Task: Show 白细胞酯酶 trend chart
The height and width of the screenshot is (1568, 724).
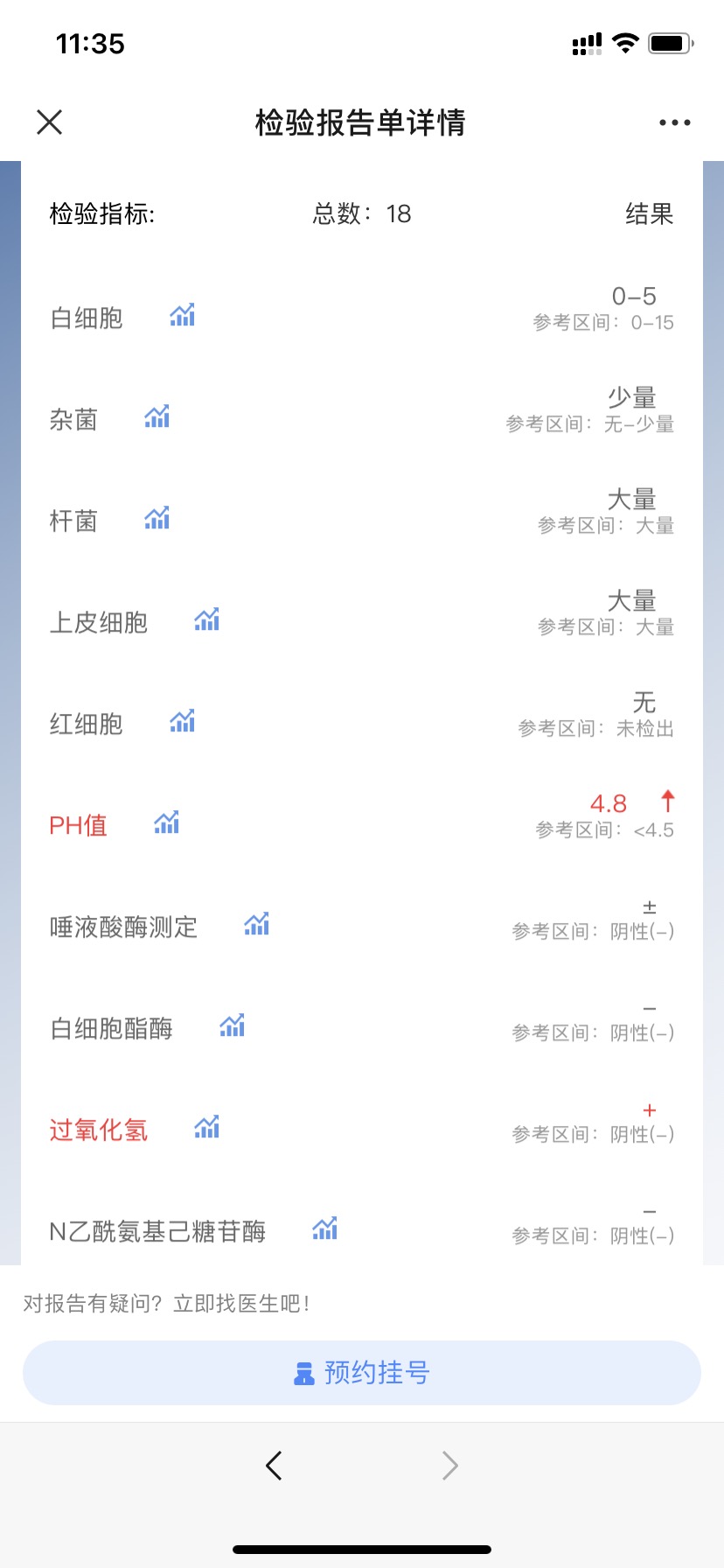Action: pos(233,1026)
